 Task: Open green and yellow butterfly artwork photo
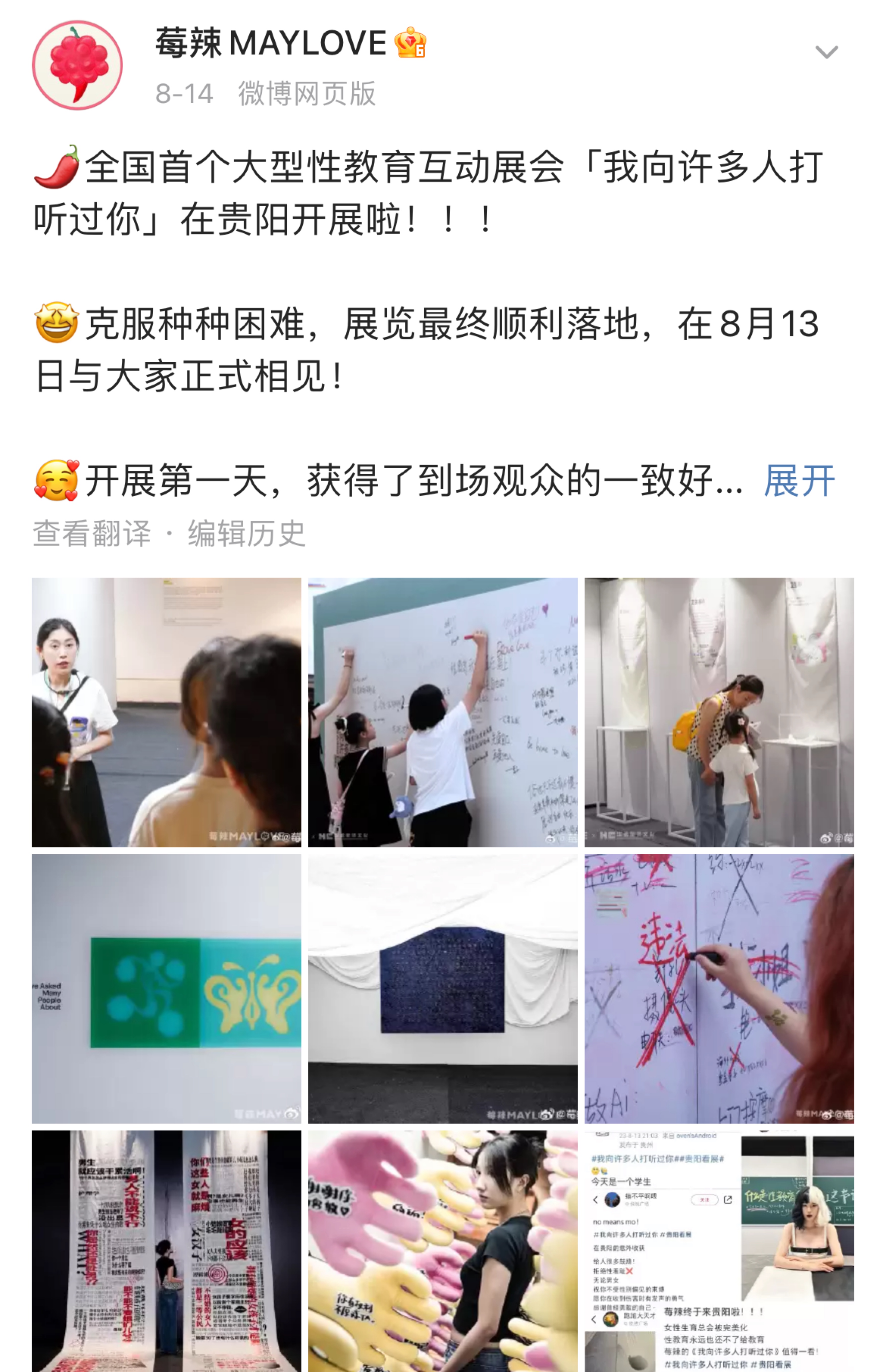click(166, 988)
